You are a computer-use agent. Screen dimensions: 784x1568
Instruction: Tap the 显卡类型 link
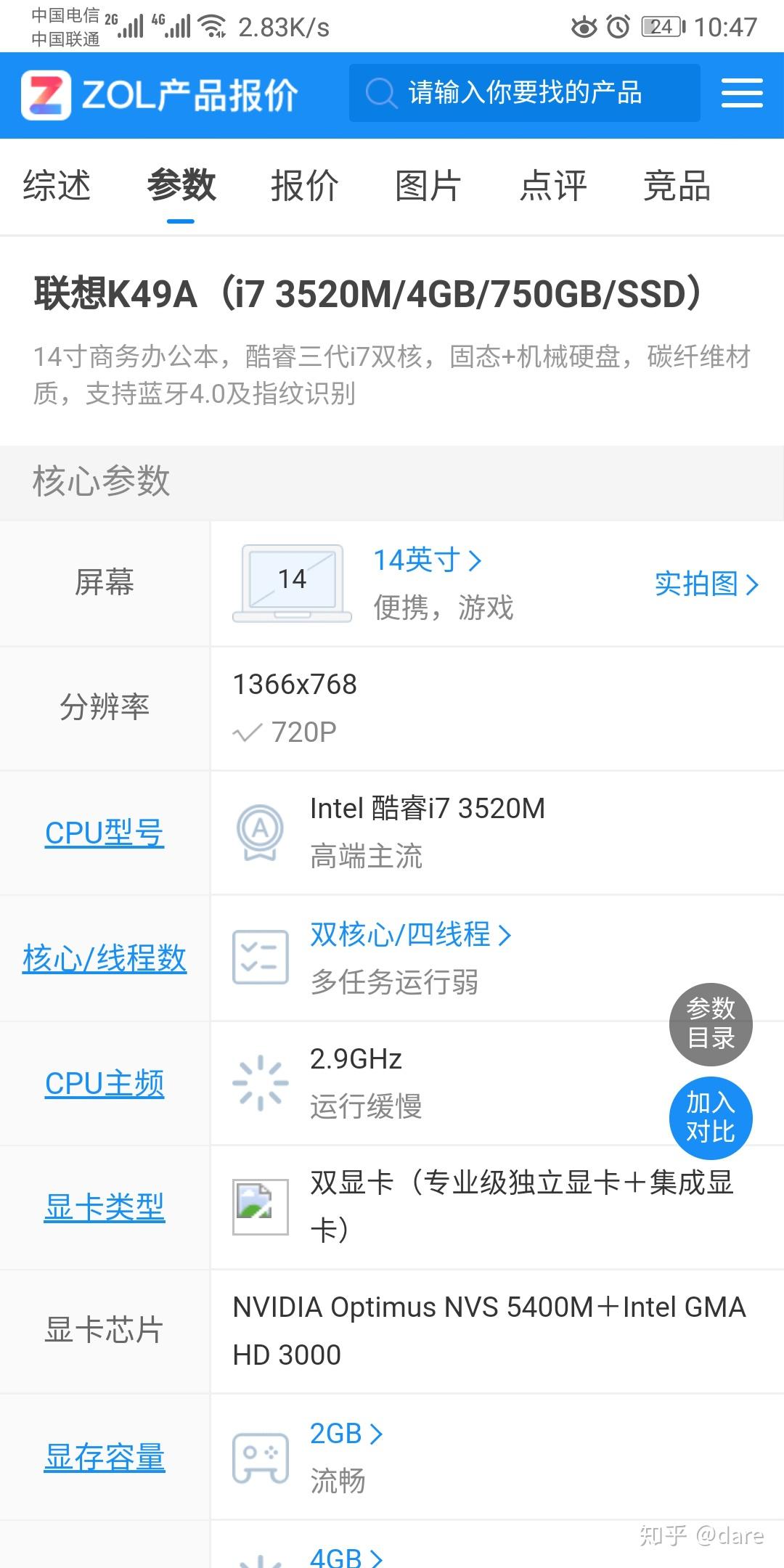click(x=105, y=1208)
